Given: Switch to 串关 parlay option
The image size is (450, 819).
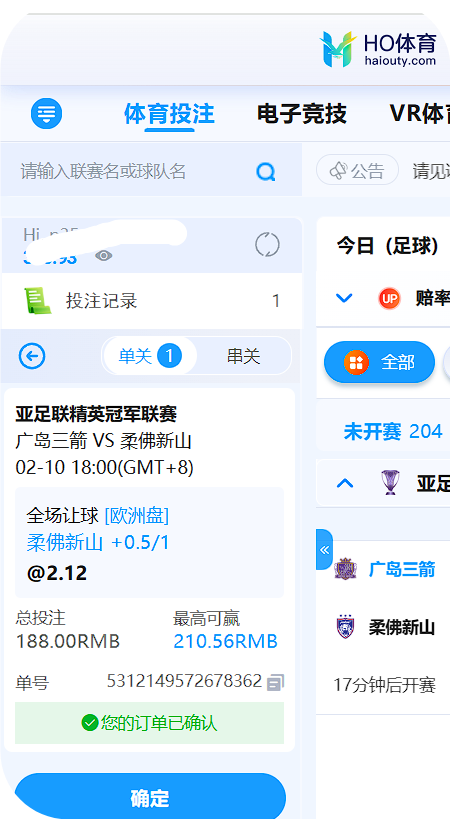Looking at the screenshot, I should click(243, 356).
